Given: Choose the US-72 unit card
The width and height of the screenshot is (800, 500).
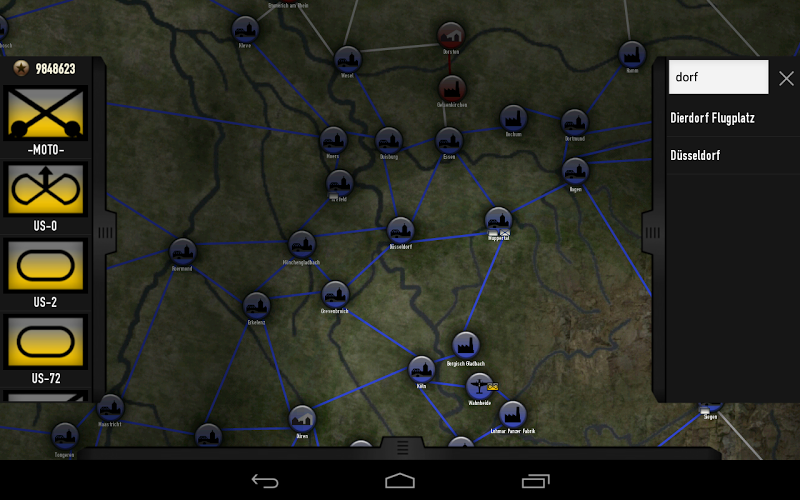Looking at the screenshot, I should coord(46,341).
